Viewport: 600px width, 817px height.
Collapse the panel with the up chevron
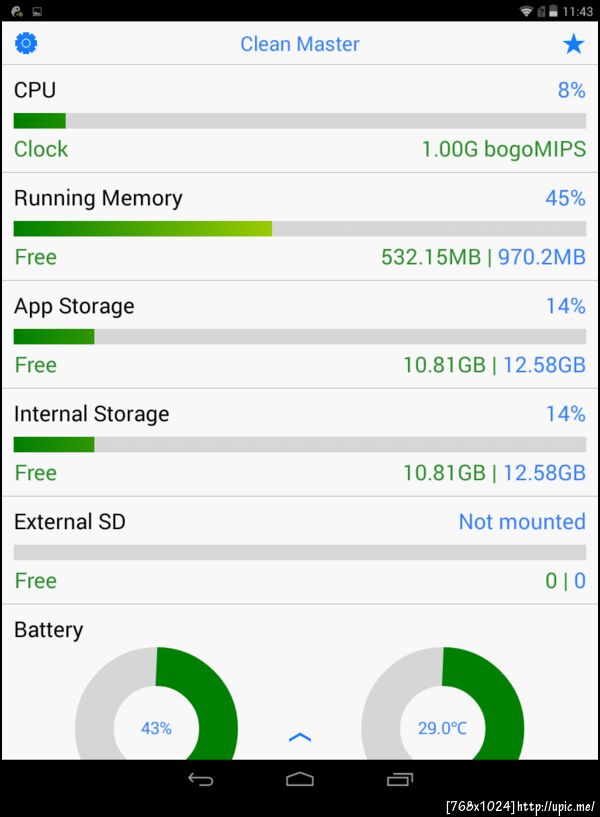click(300, 738)
